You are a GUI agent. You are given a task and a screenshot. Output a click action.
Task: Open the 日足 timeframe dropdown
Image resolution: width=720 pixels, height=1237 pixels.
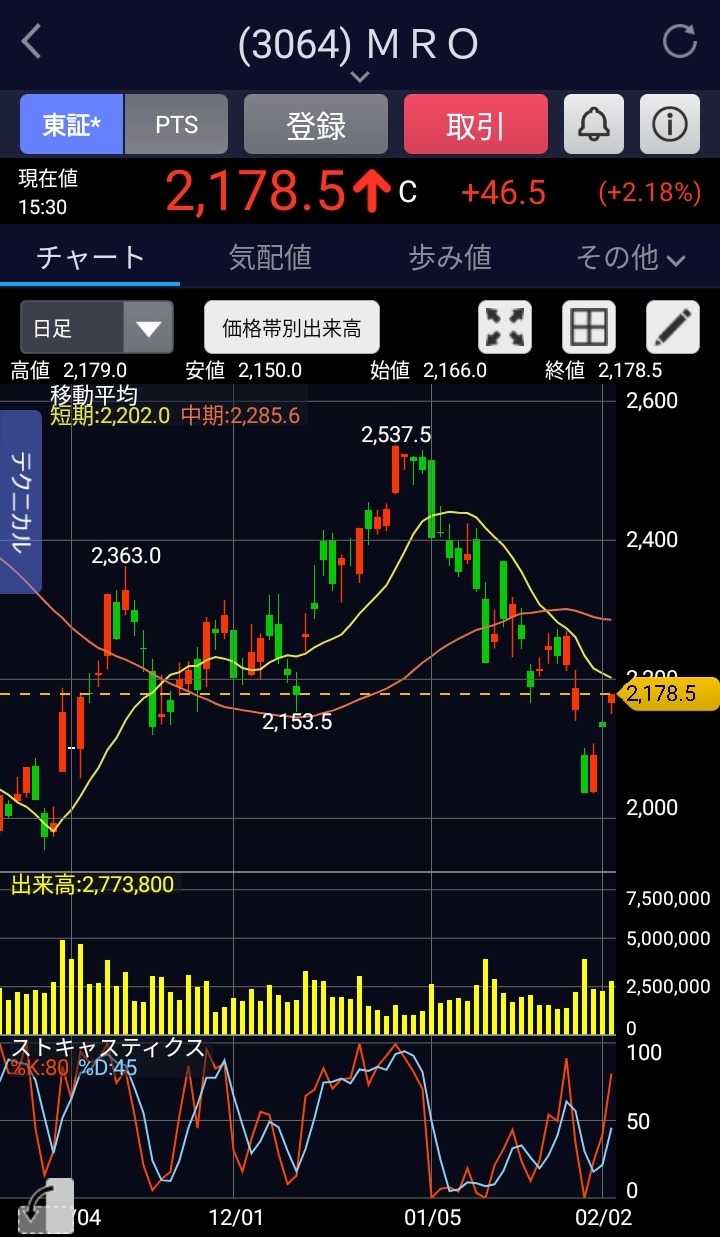tap(96, 328)
